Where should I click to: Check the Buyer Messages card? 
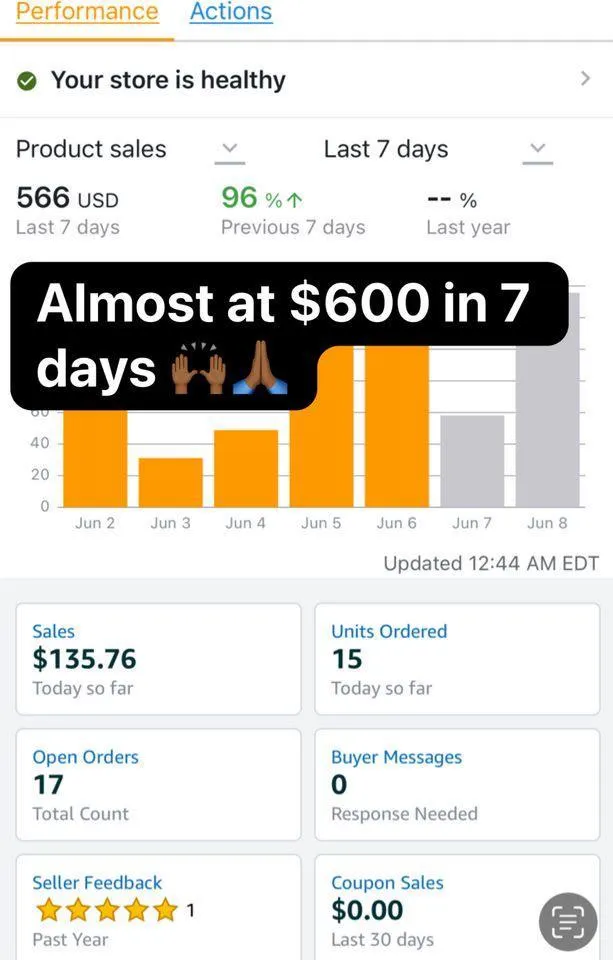point(457,785)
